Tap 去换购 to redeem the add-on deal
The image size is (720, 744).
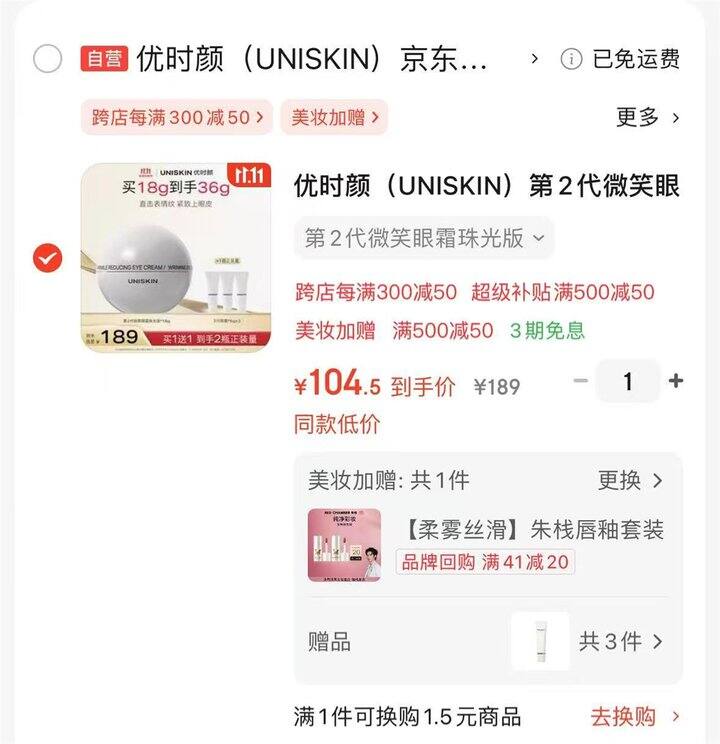636,716
